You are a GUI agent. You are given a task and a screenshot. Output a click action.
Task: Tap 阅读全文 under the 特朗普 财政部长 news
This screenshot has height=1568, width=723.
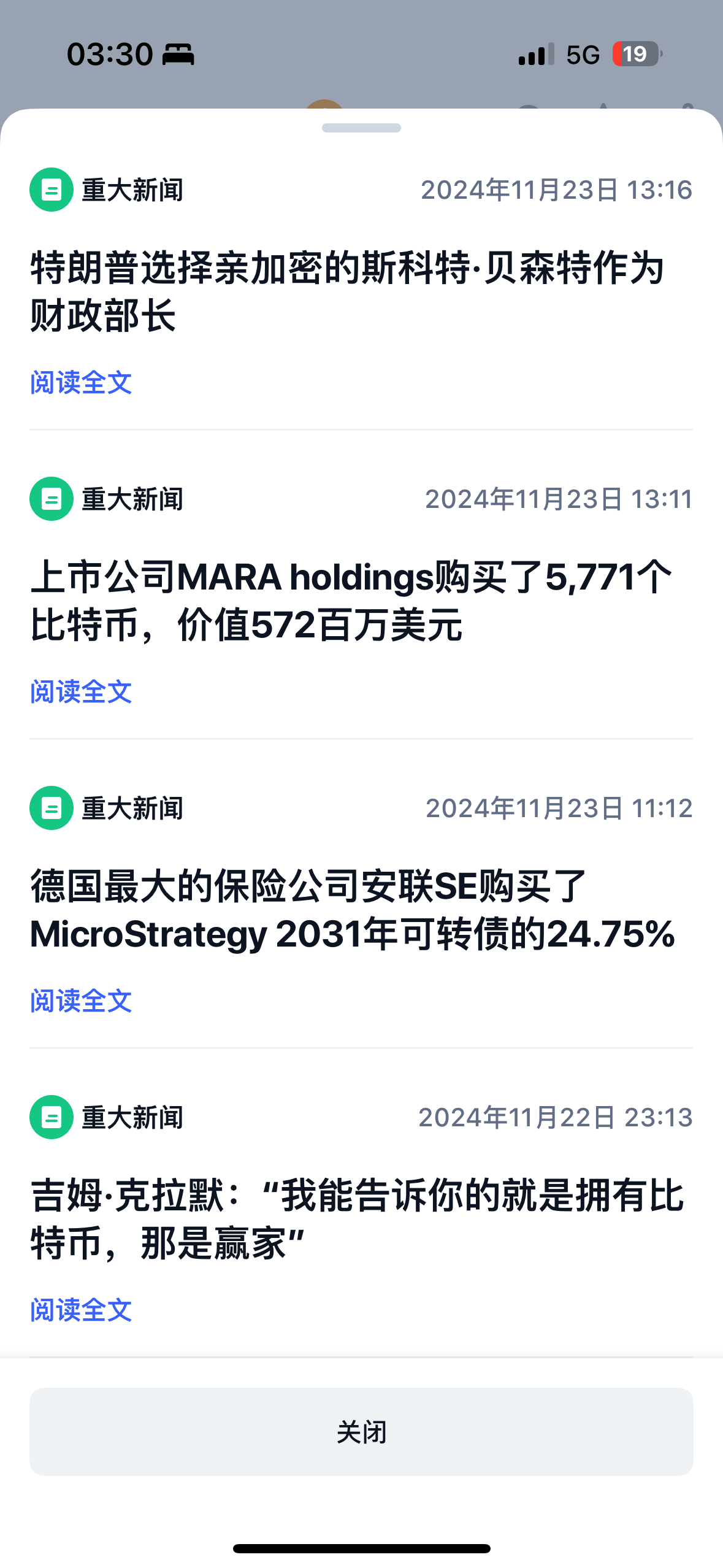(81, 383)
